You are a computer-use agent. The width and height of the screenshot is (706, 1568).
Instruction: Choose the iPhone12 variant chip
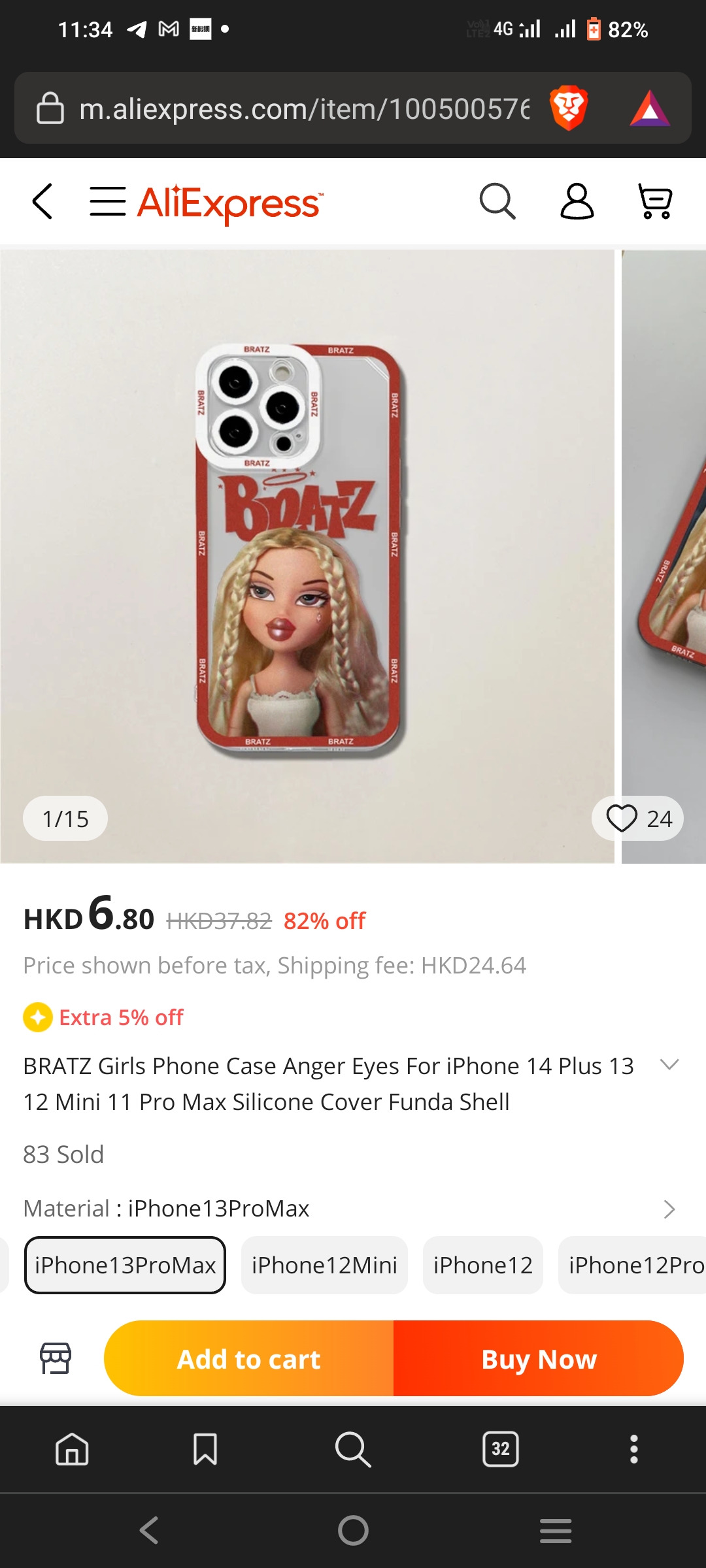coord(482,1266)
